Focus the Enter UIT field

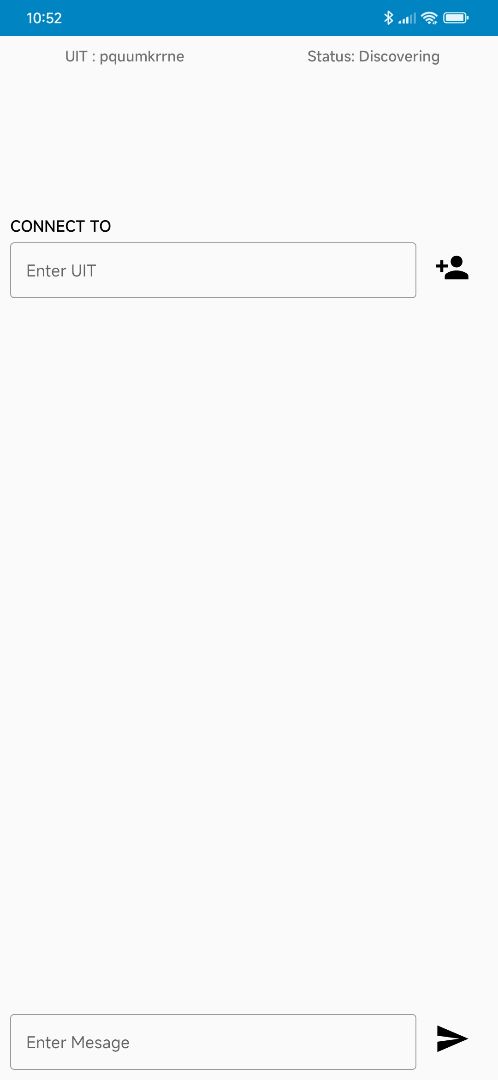213,270
